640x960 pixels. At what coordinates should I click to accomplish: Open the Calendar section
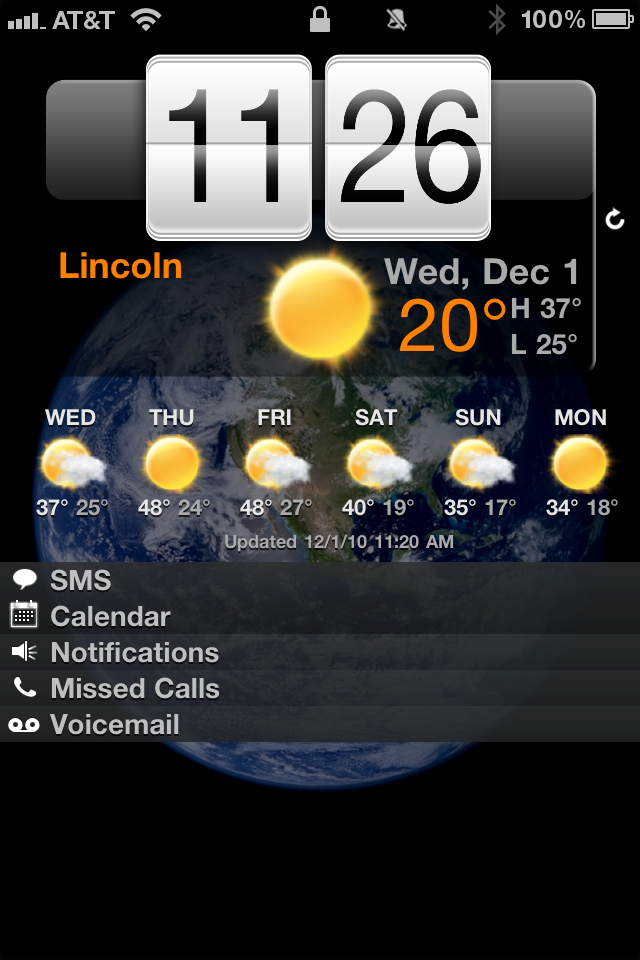(110, 616)
